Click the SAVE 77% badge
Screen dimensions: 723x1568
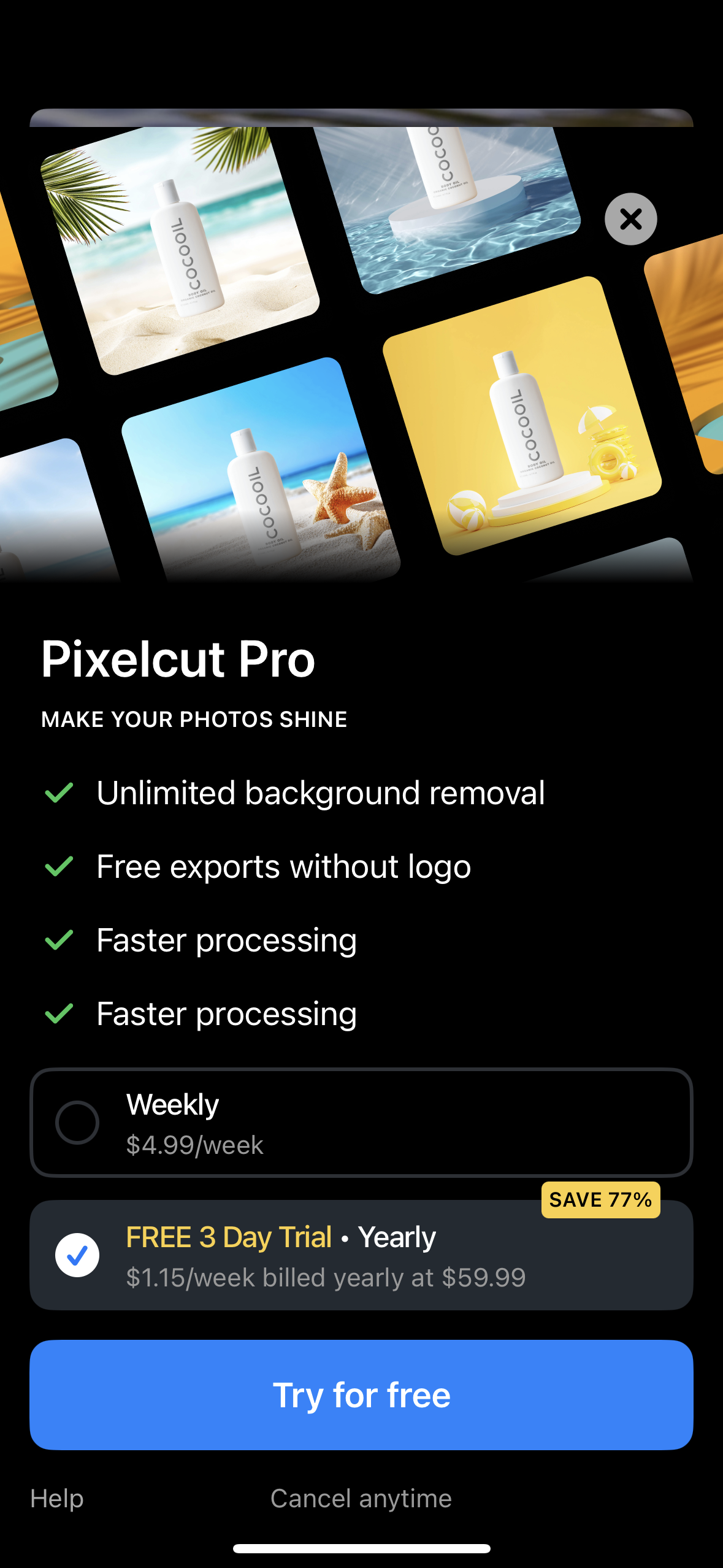(x=601, y=1200)
